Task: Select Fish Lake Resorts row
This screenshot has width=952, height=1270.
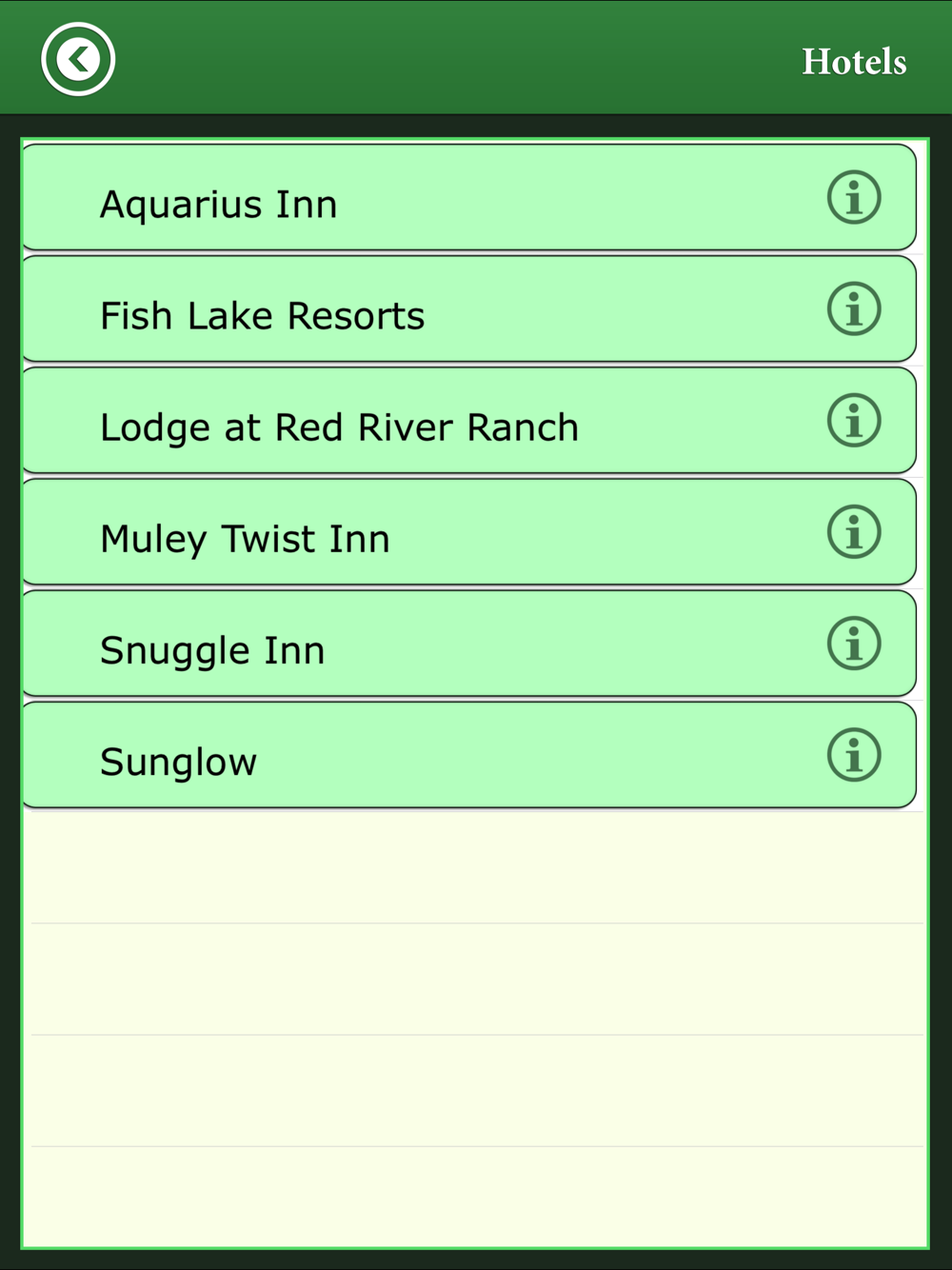Action: (263, 315)
